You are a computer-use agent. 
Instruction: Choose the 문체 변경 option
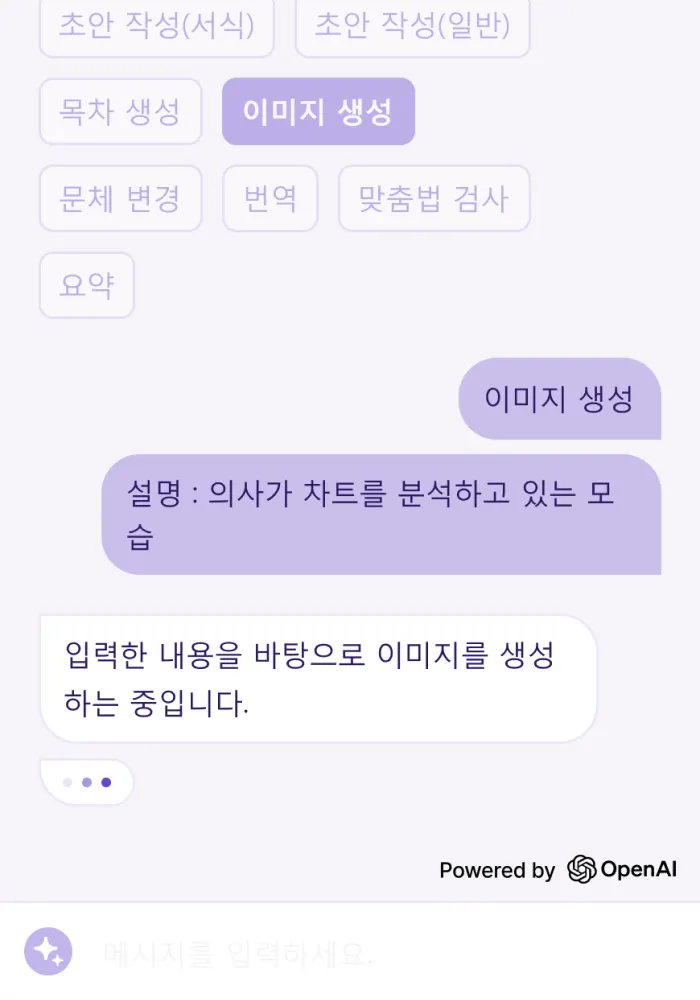point(120,198)
